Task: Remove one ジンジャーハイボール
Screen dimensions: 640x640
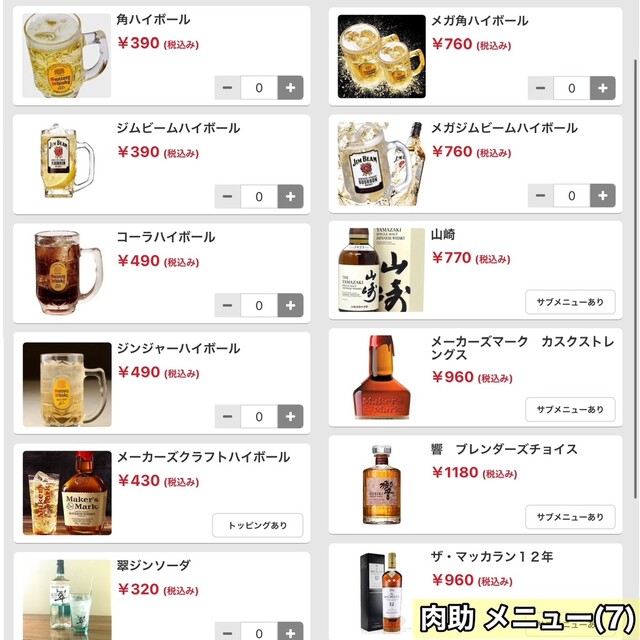Action: click(228, 416)
